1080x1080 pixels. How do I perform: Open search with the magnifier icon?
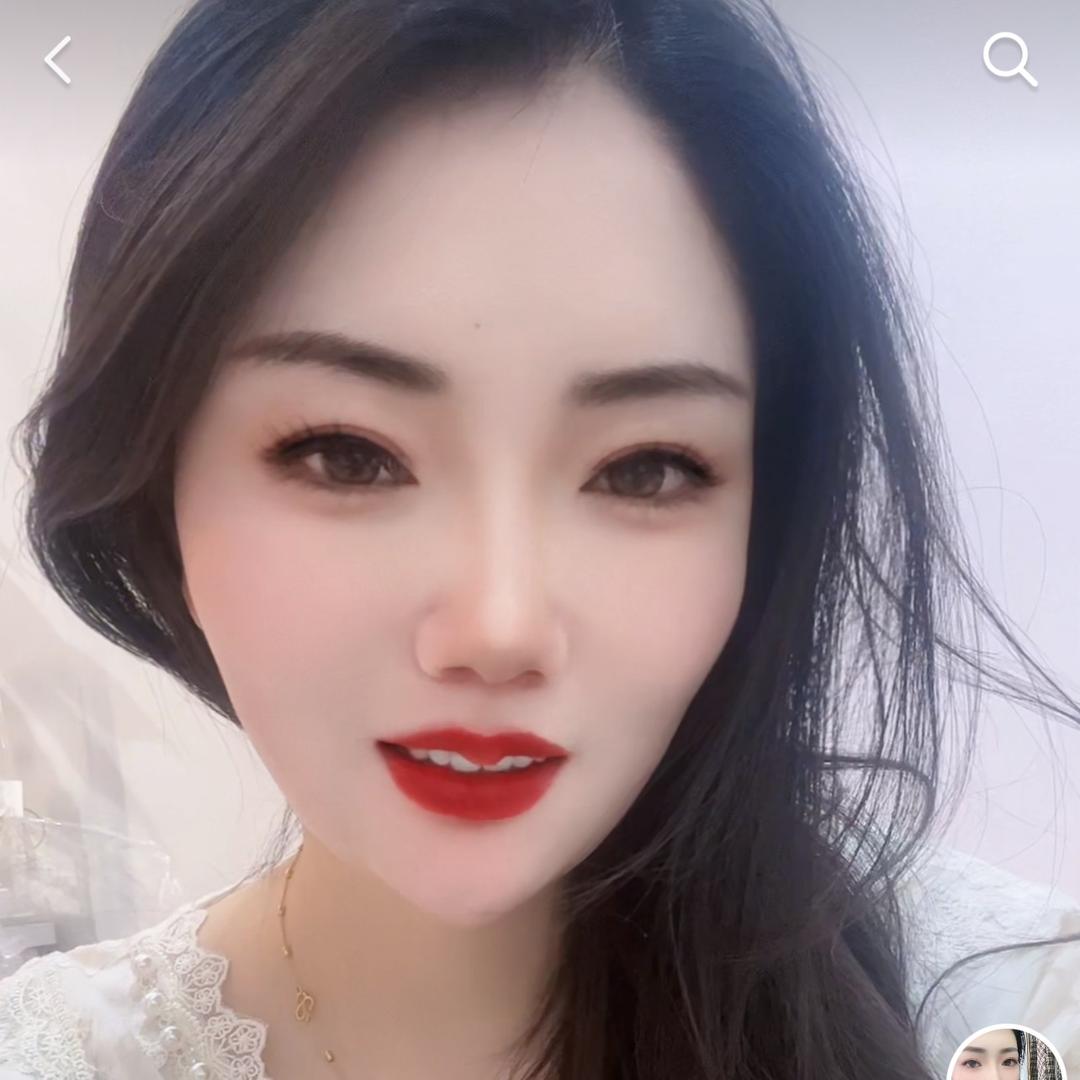(x=1008, y=59)
